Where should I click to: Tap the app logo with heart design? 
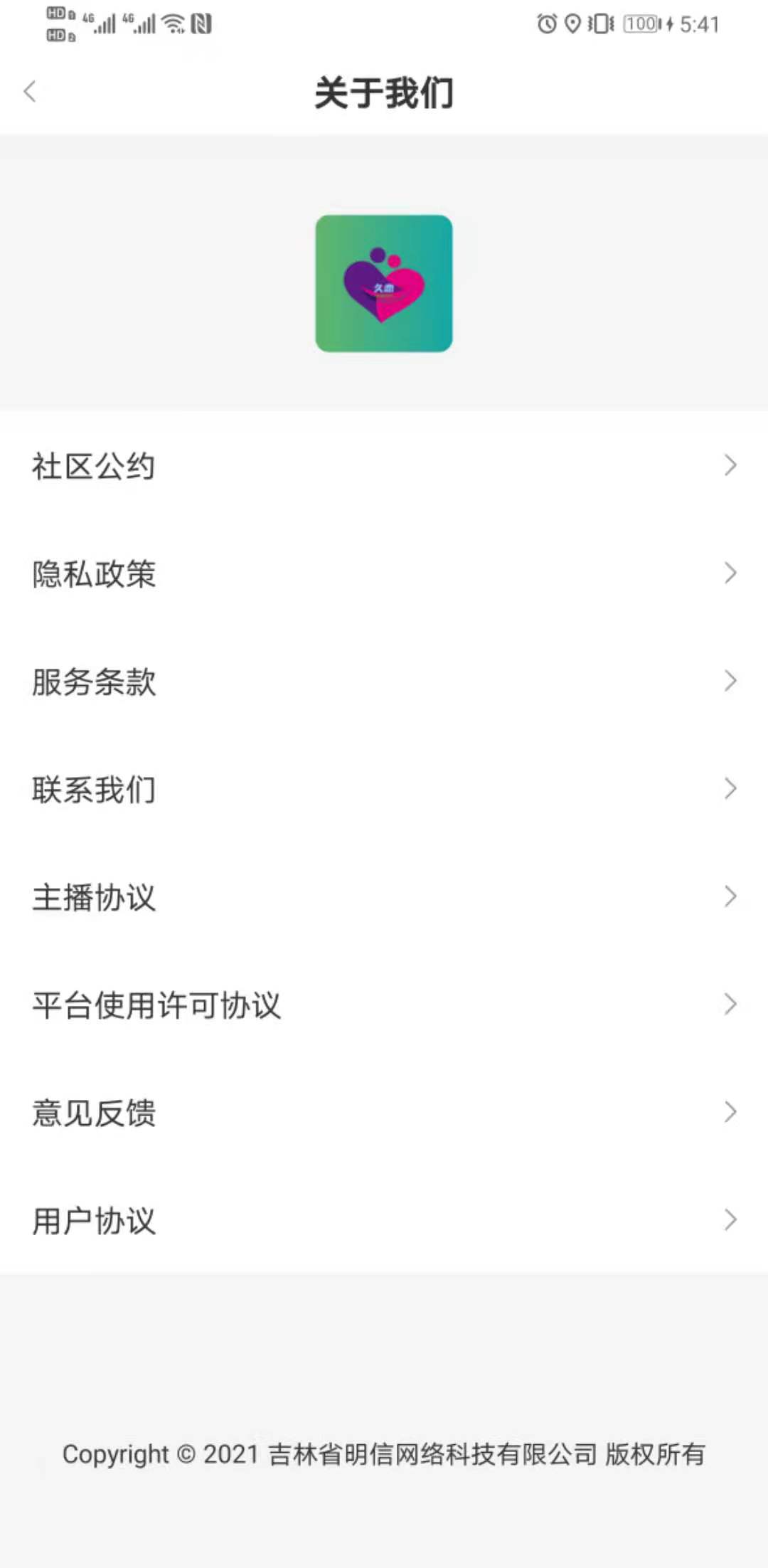point(384,282)
